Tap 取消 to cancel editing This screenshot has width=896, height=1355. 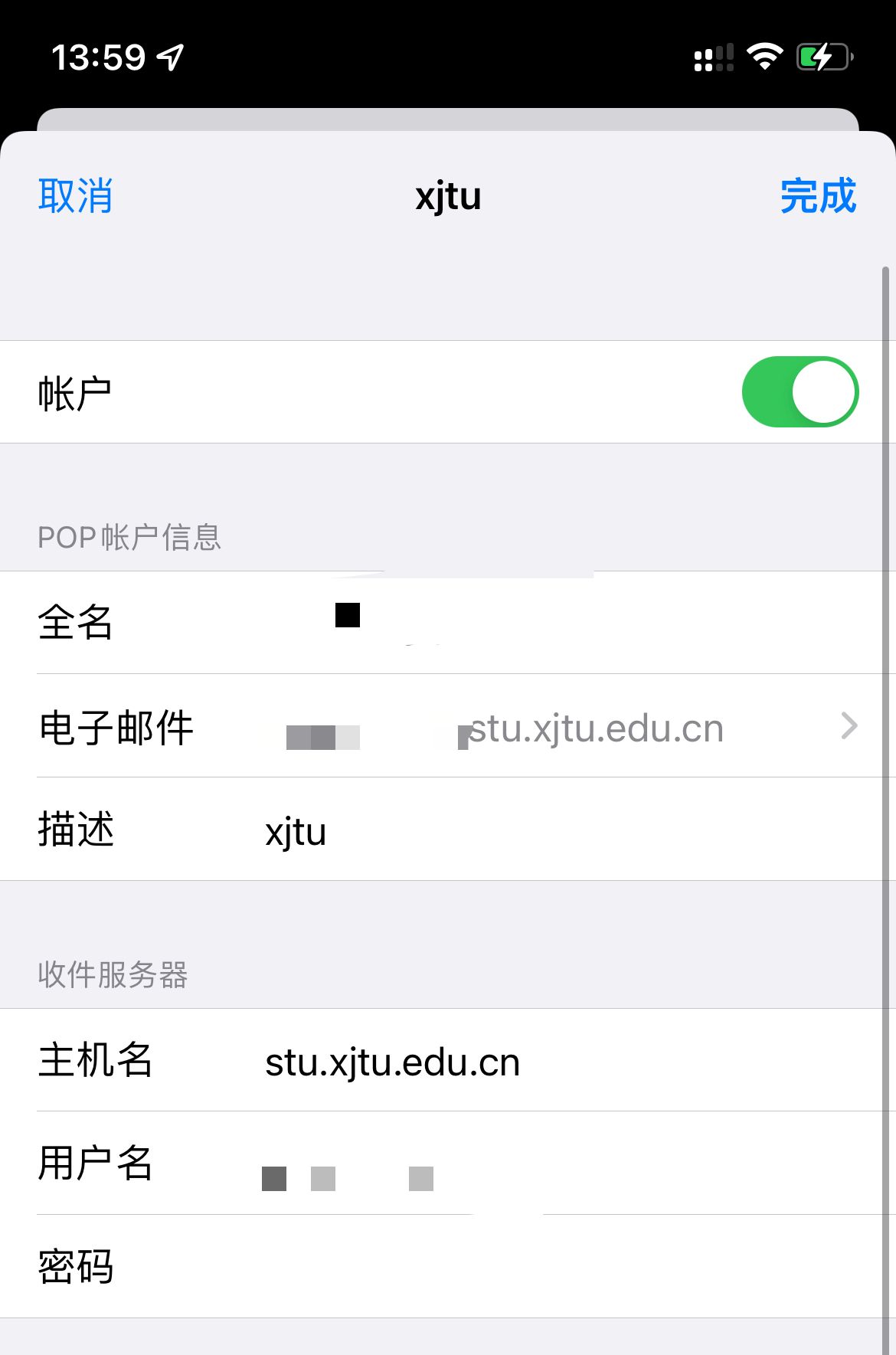click(x=75, y=196)
